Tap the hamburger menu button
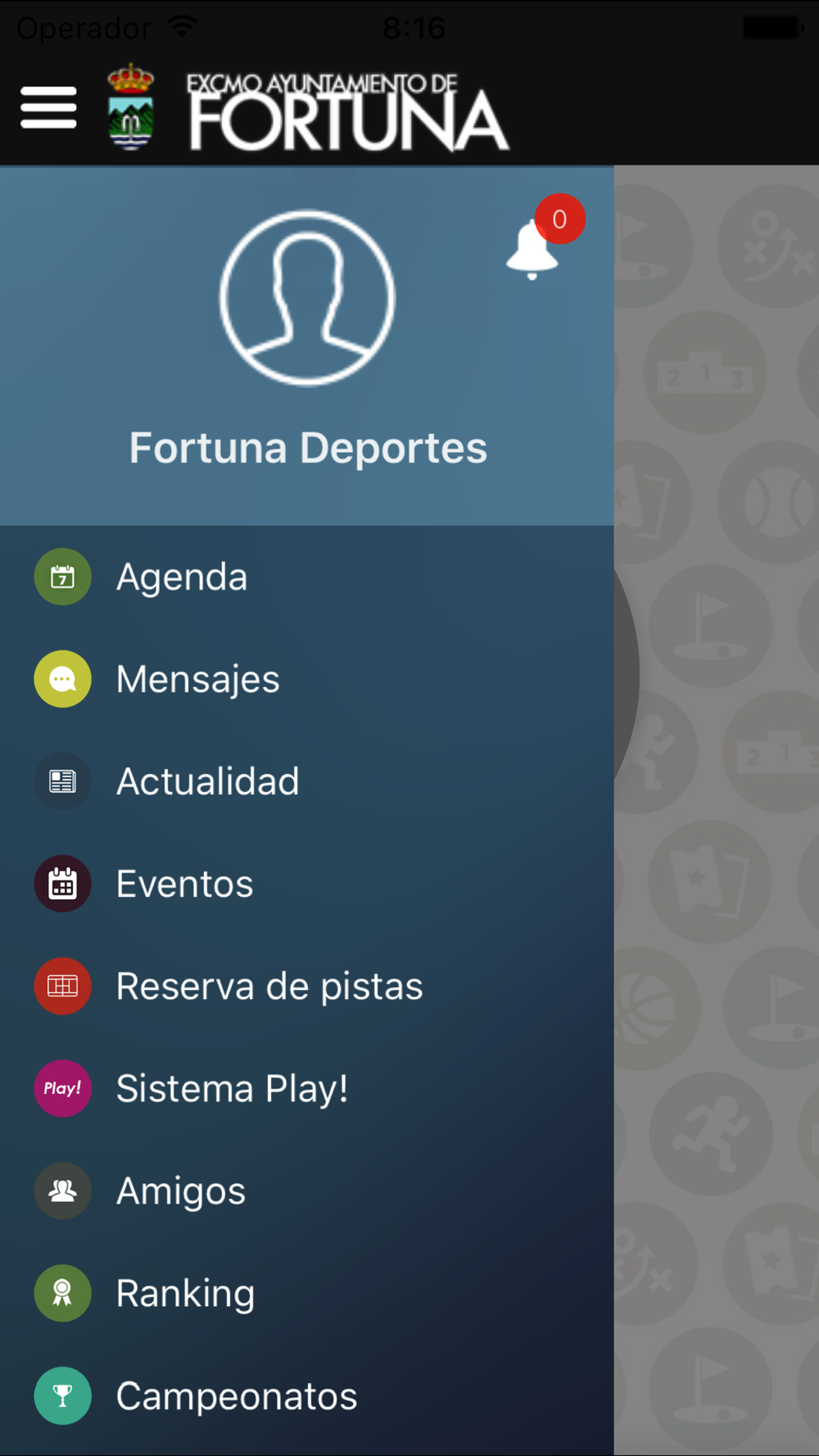819x1456 pixels. [48, 108]
